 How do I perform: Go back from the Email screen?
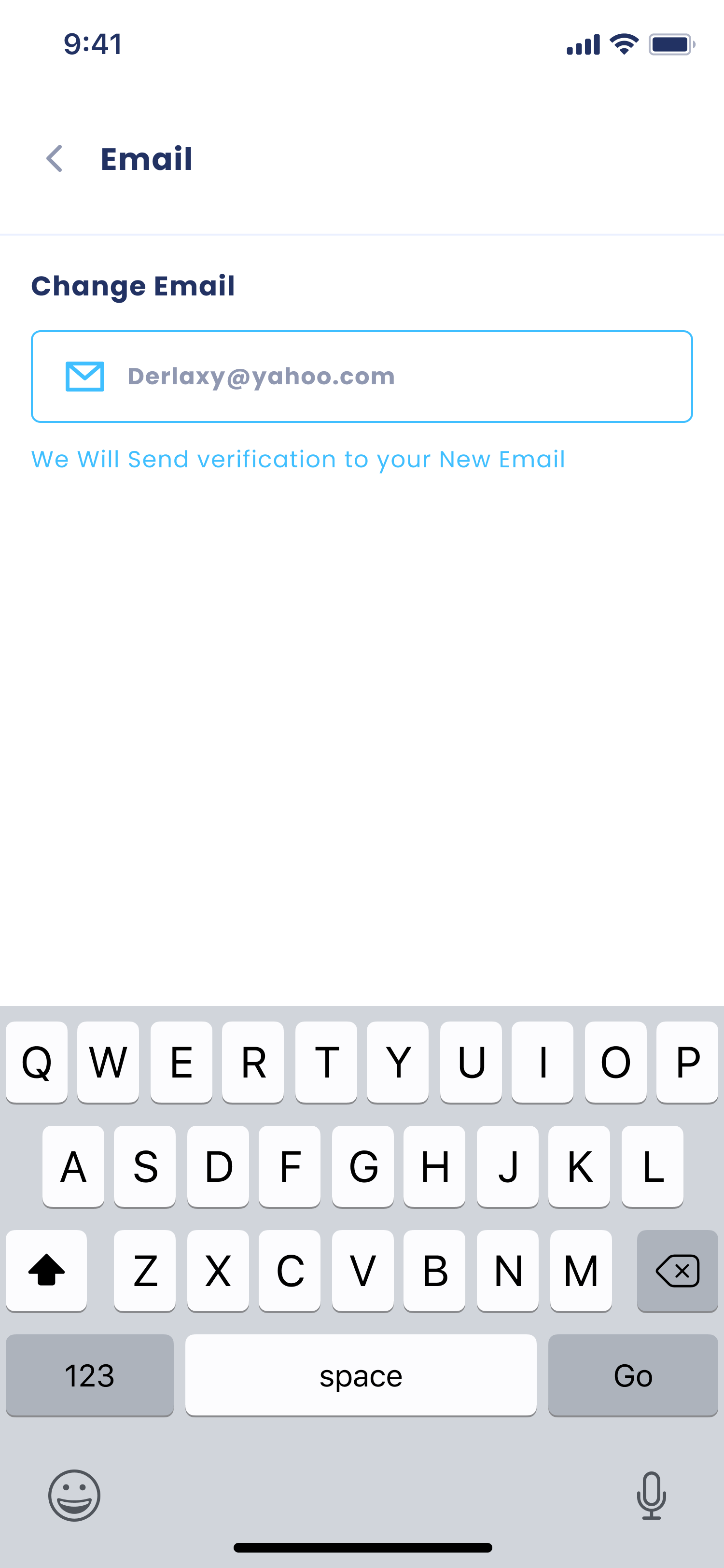coord(55,159)
